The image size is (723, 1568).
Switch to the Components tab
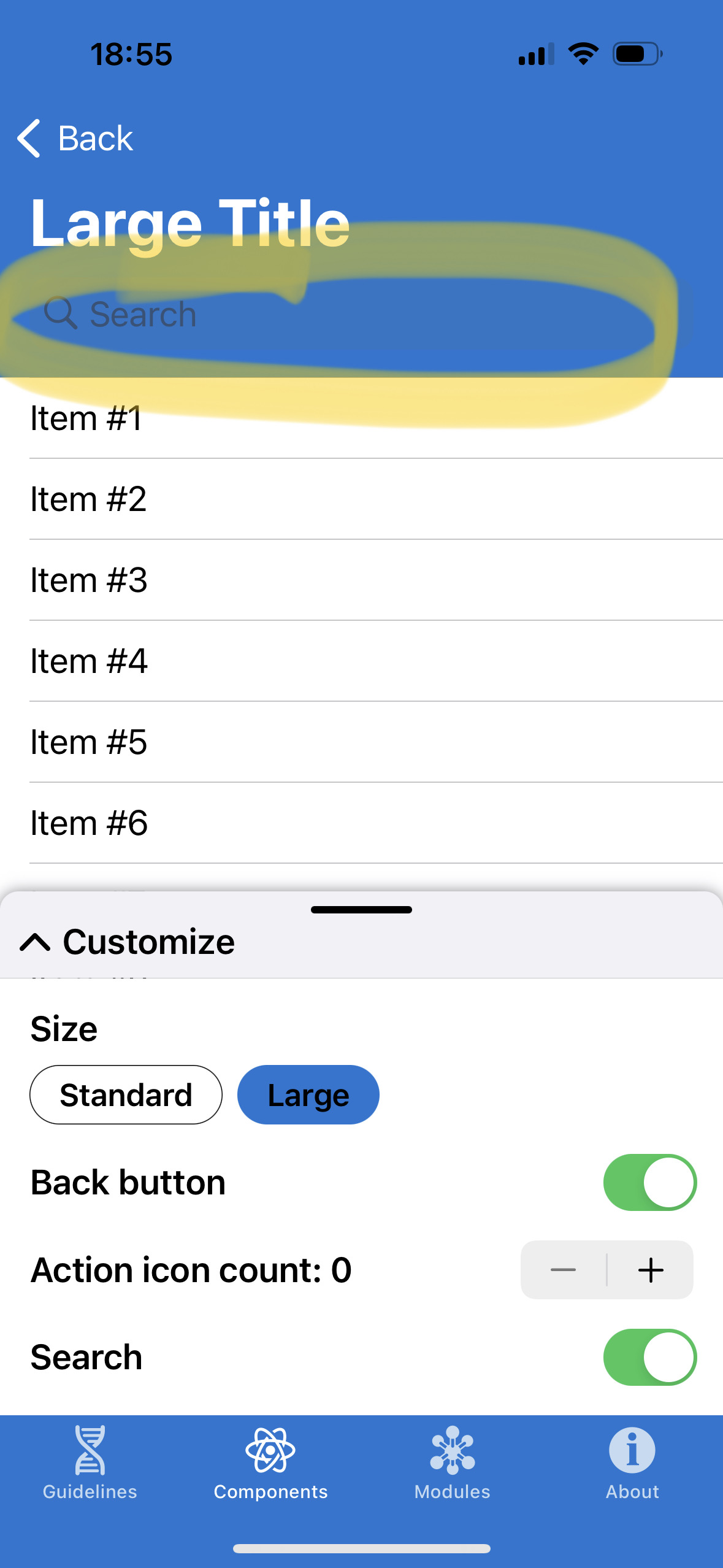pyautogui.click(x=270, y=1463)
